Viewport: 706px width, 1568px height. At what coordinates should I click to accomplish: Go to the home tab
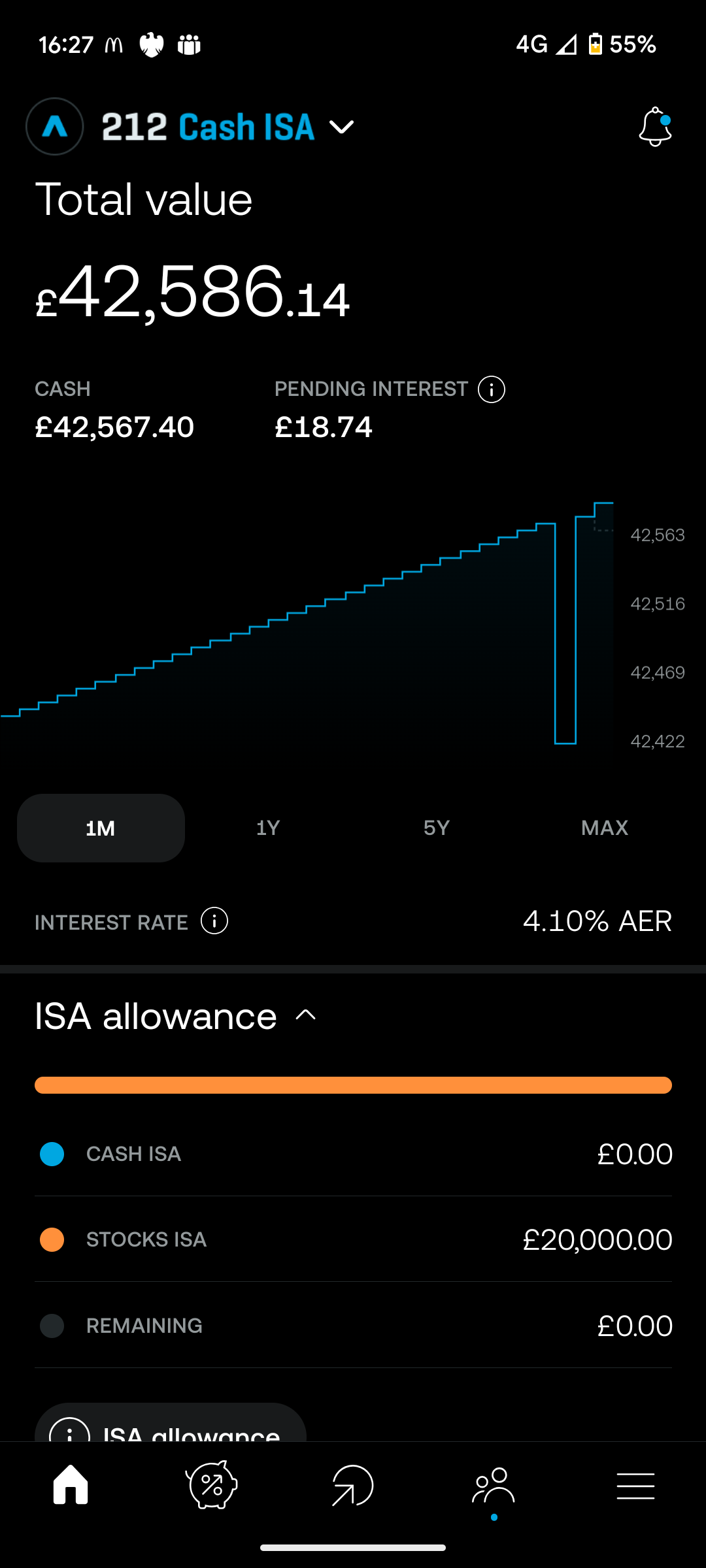click(71, 1484)
